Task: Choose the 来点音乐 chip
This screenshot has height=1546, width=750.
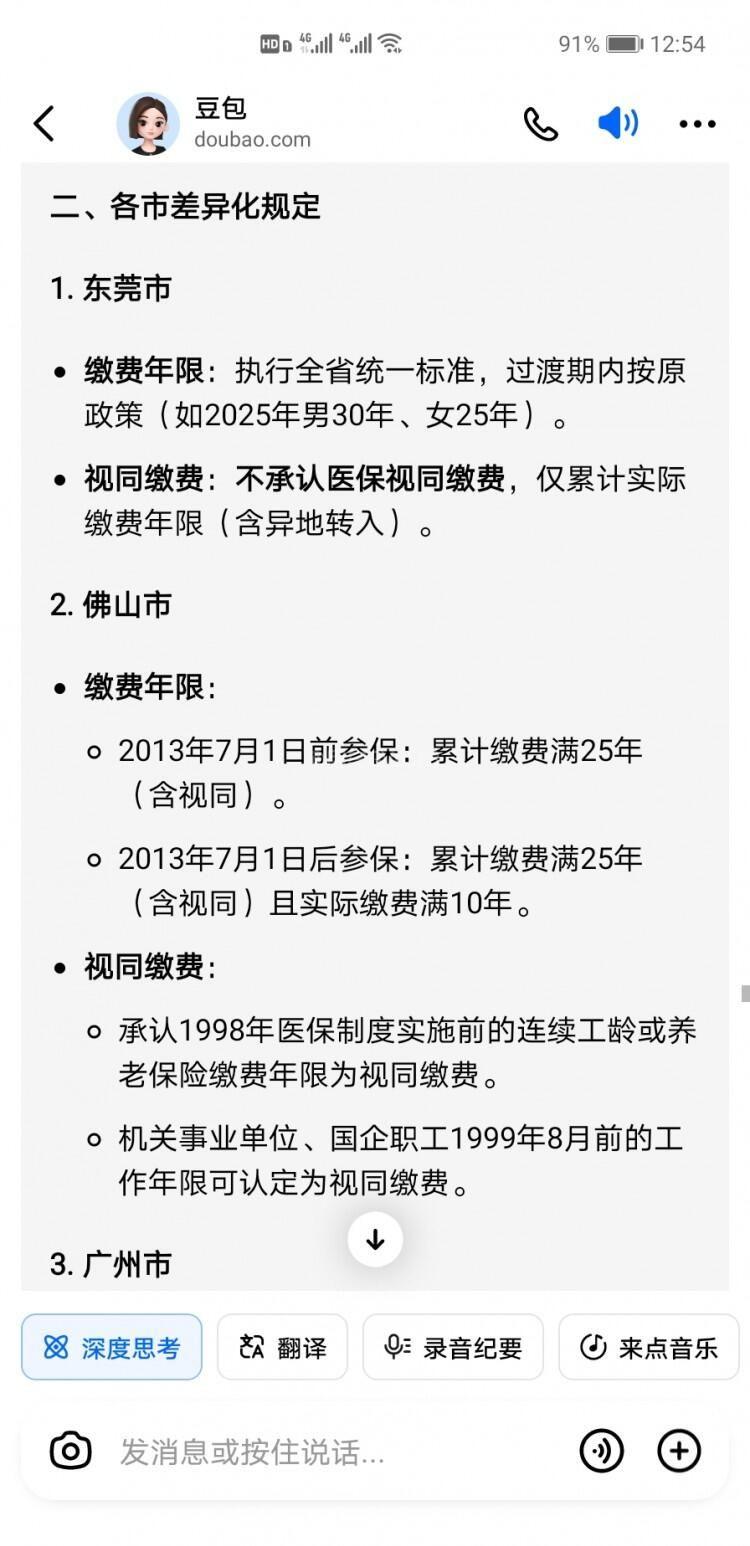Action: [648, 1347]
